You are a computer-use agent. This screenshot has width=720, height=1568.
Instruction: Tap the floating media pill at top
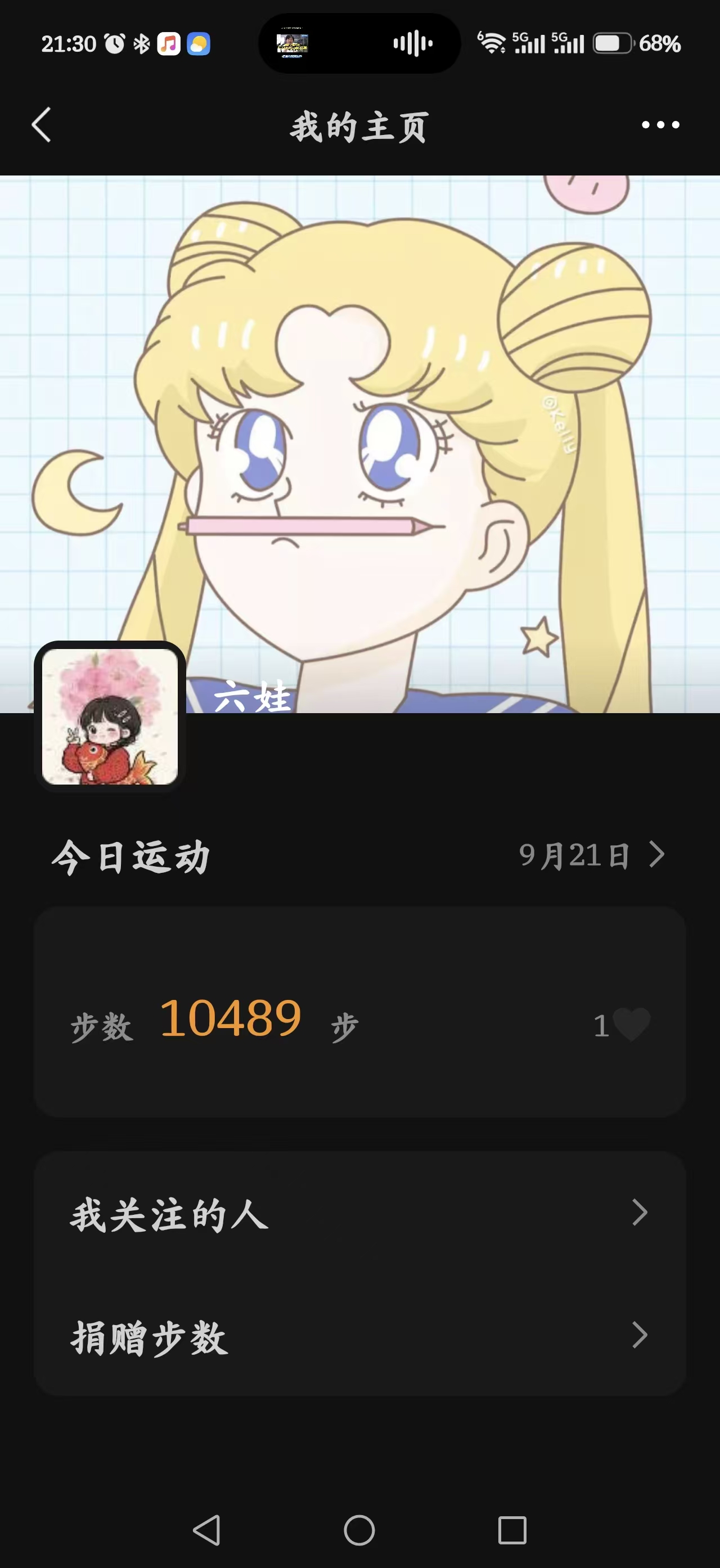point(359,44)
